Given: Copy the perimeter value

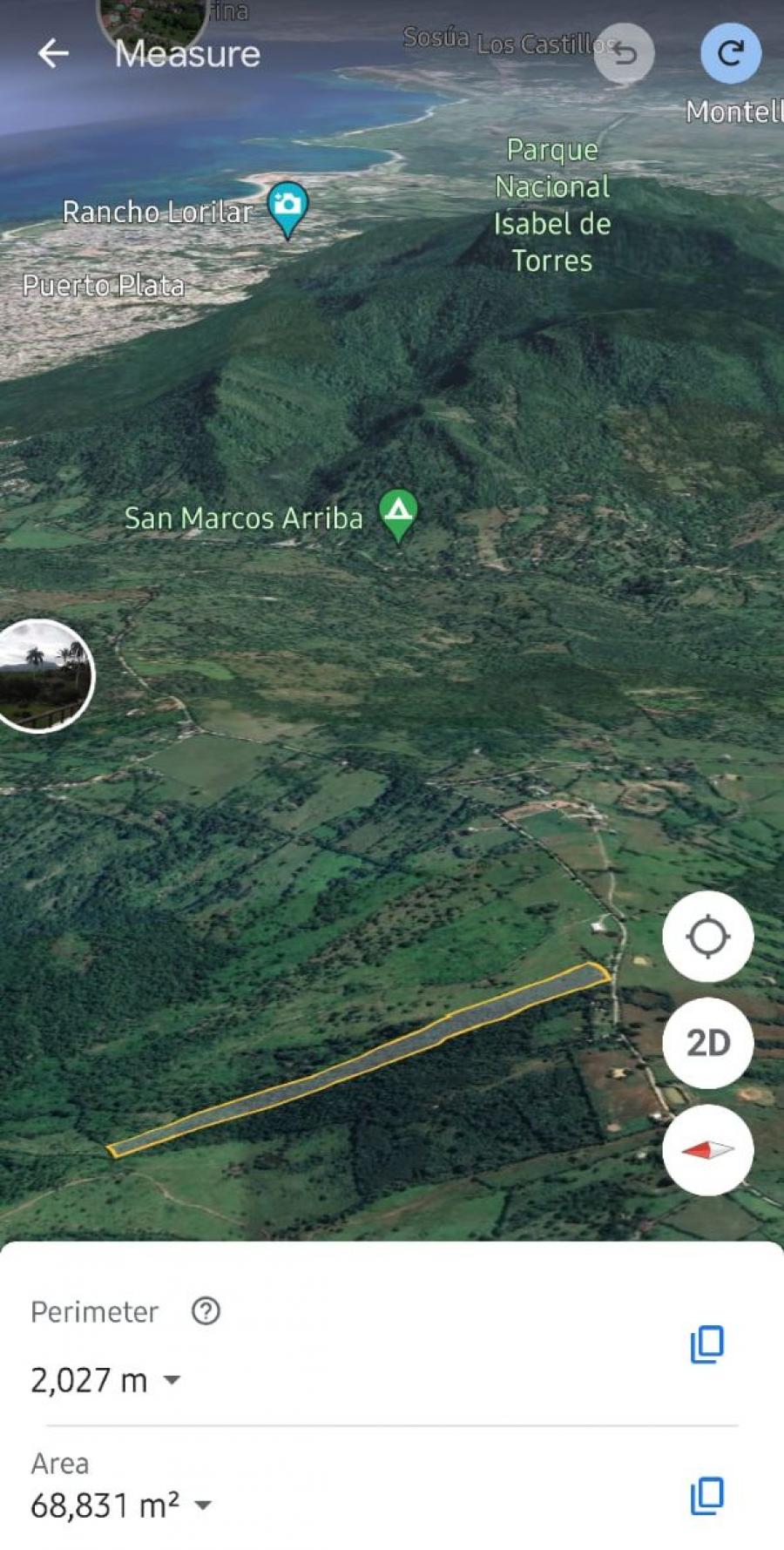Looking at the screenshot, I should point(707,1344).
